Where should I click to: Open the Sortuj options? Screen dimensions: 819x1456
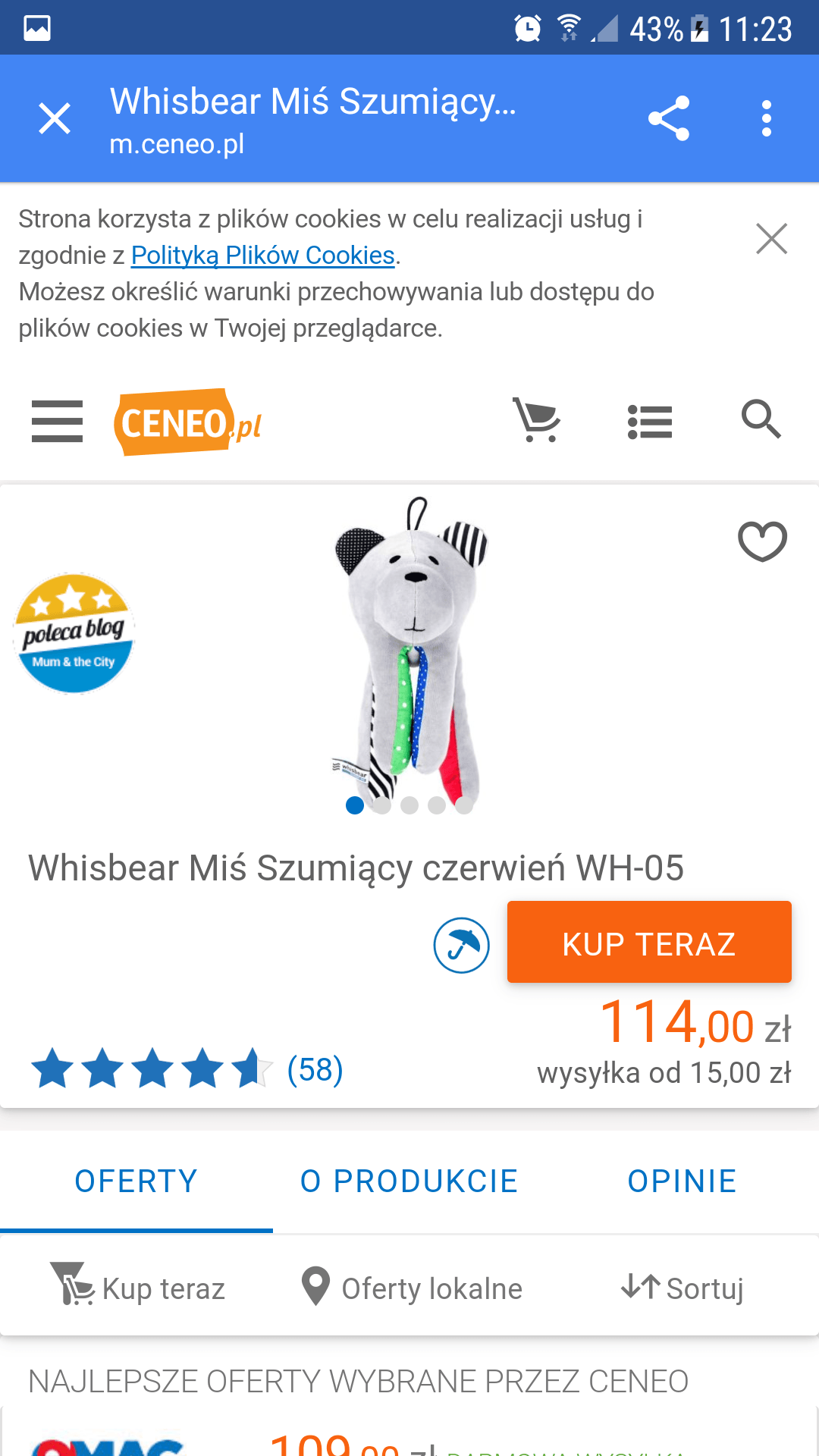click(682, 1288)
